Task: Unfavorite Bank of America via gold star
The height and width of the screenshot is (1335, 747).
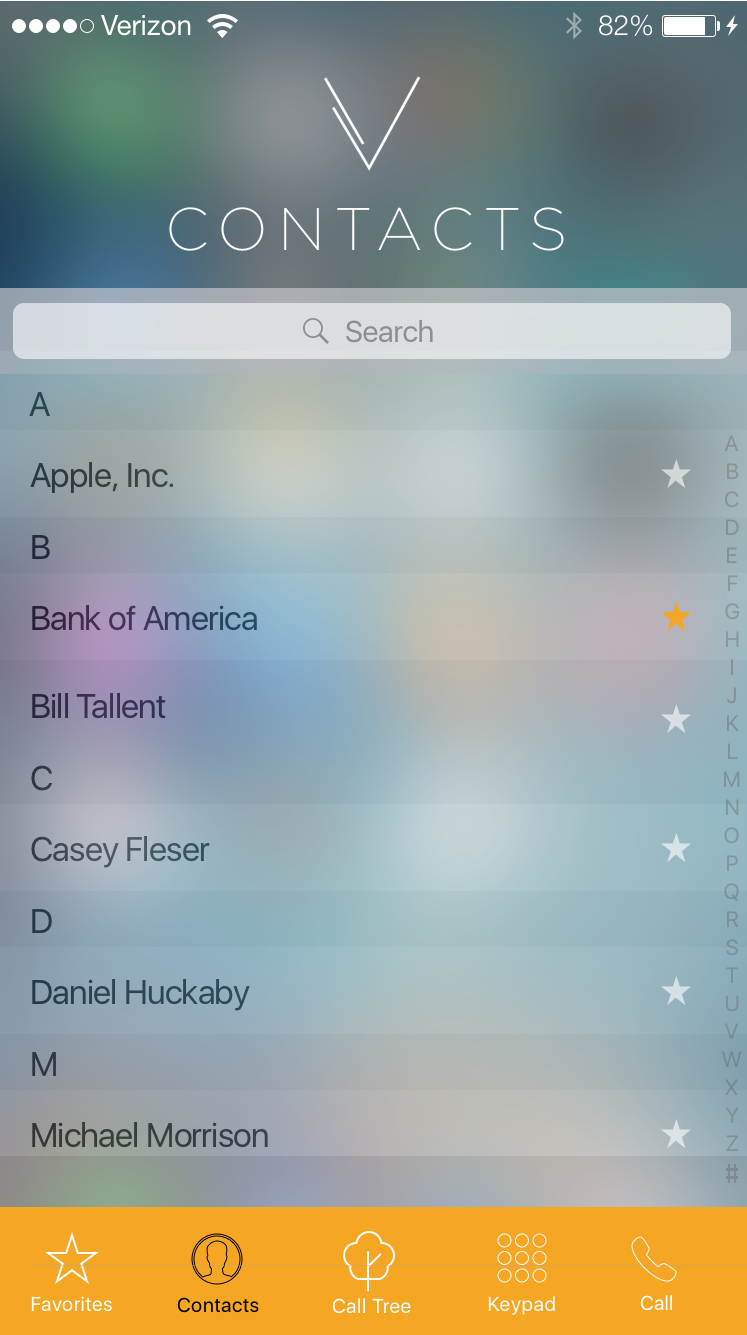Action: tap(676, 618)
